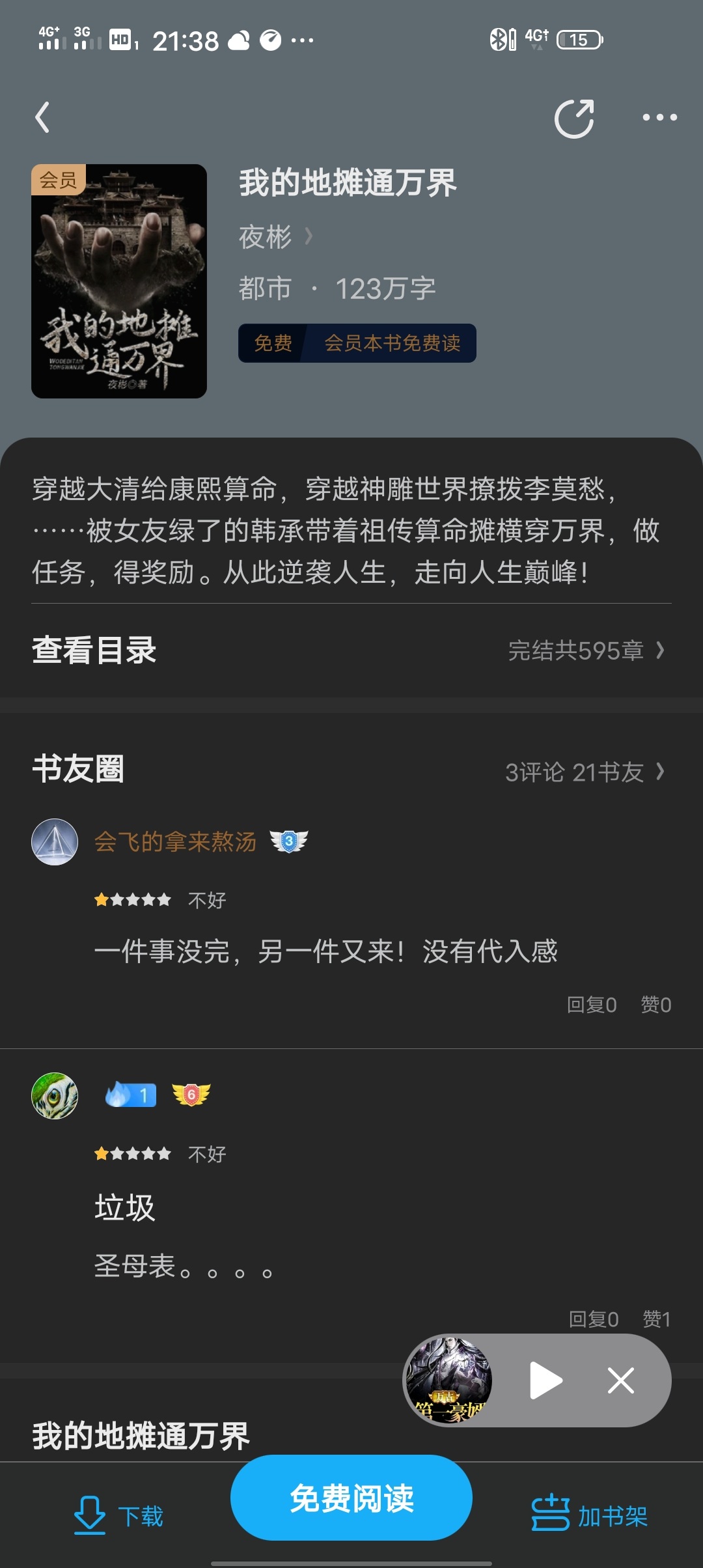
Task: Go back using the top-left arrow
Action: coord(43,118)
